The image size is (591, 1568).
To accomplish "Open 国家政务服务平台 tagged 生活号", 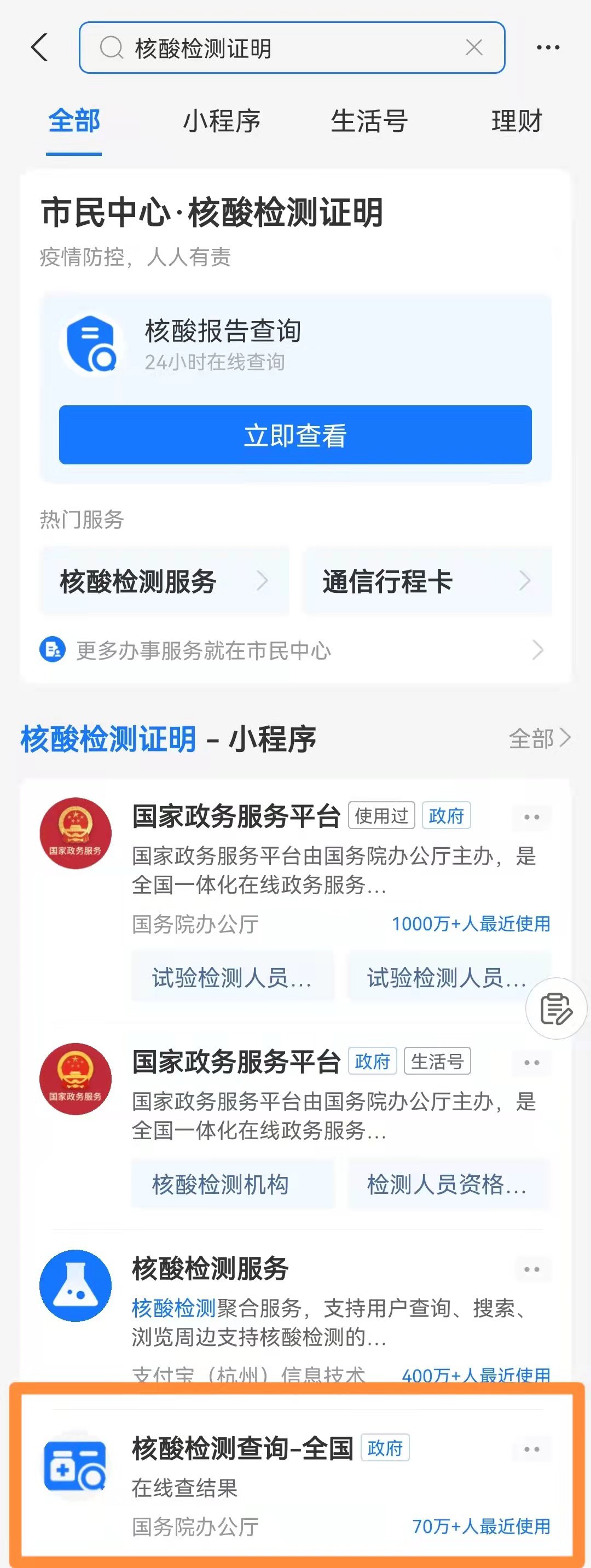I will click(236, 1062).
